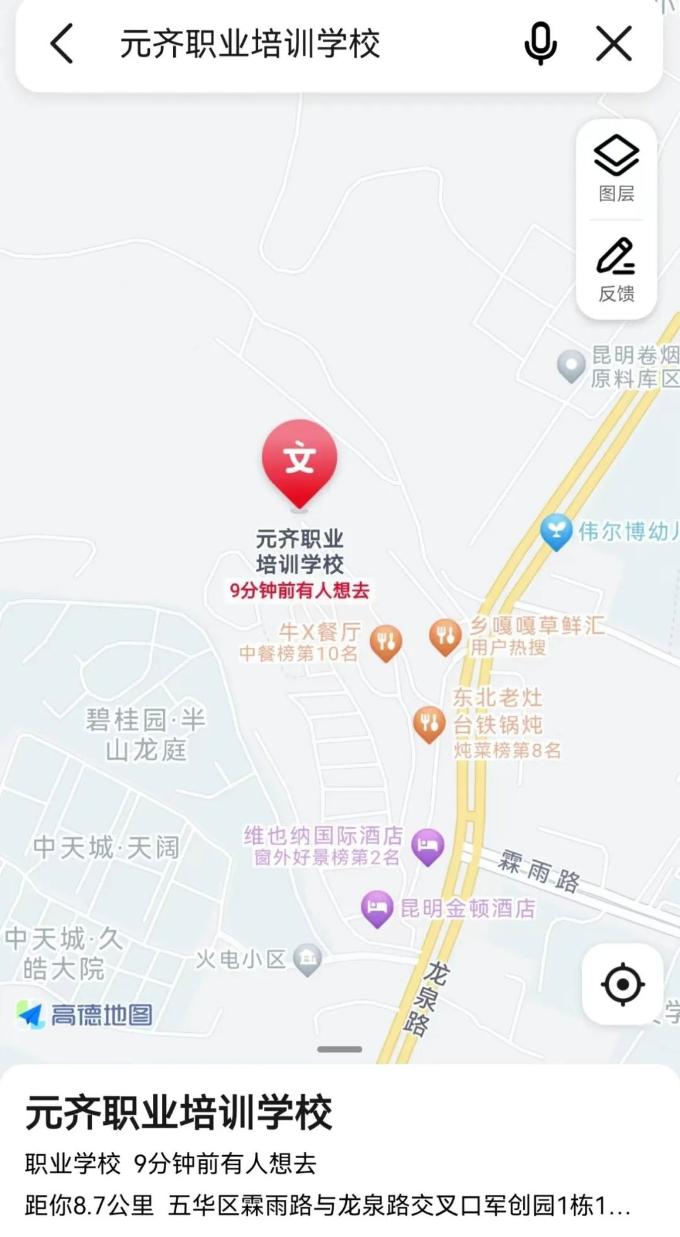This screenshot has width=680, height=1237.
Task: Tap the 伟尔博幼儿园 kindergarten marker
Action: [556, 531]
